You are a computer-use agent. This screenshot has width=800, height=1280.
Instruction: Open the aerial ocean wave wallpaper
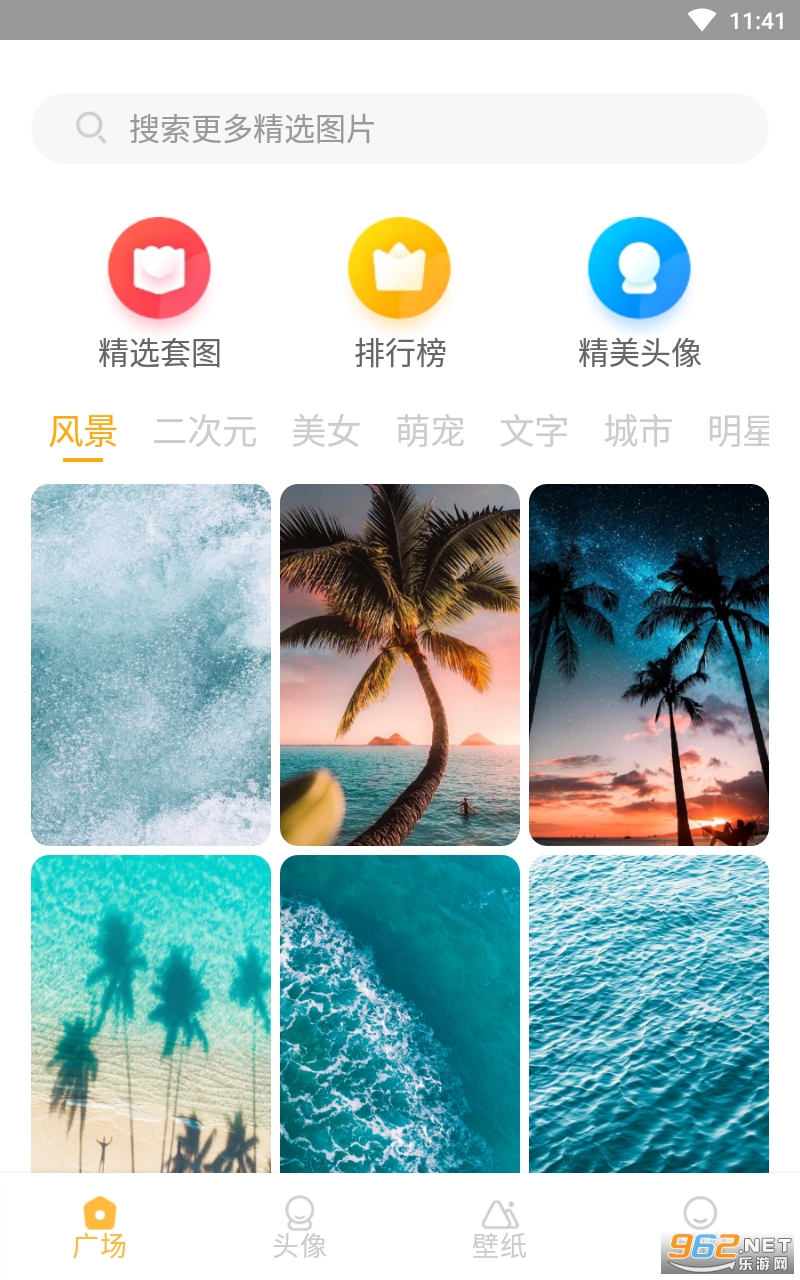point(400,1012)
